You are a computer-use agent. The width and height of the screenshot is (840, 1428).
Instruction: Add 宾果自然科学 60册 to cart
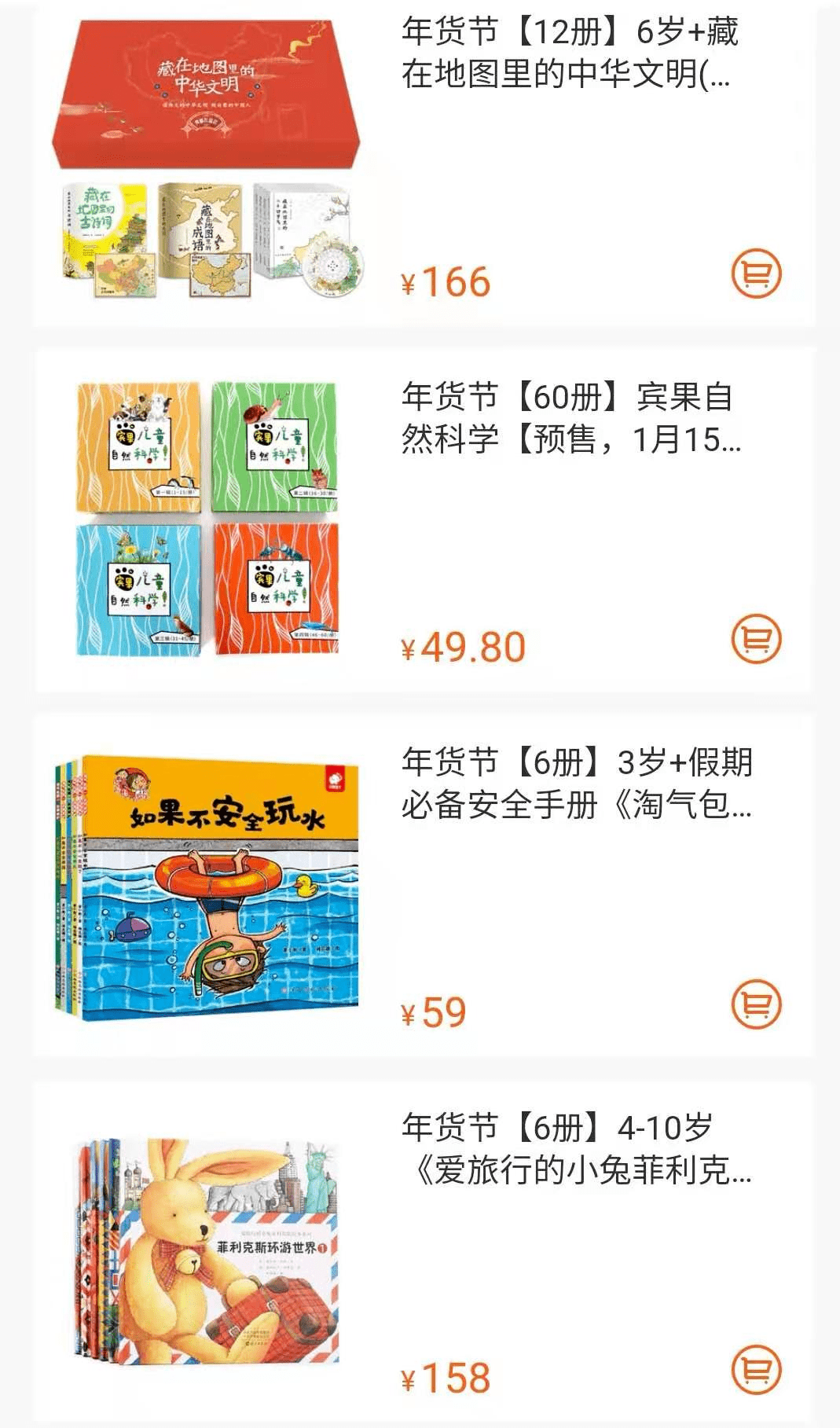point(756,639)
